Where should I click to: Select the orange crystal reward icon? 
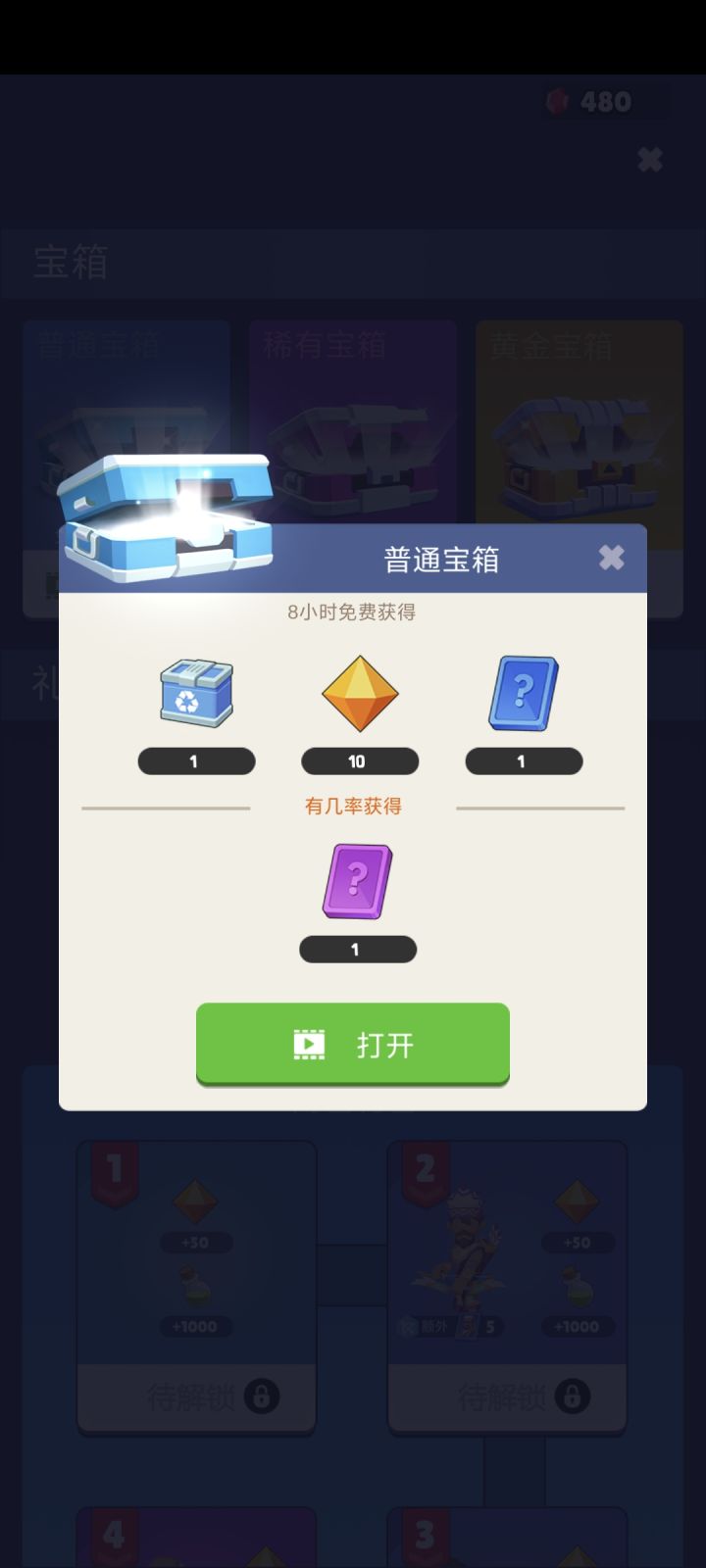(359, 694)
